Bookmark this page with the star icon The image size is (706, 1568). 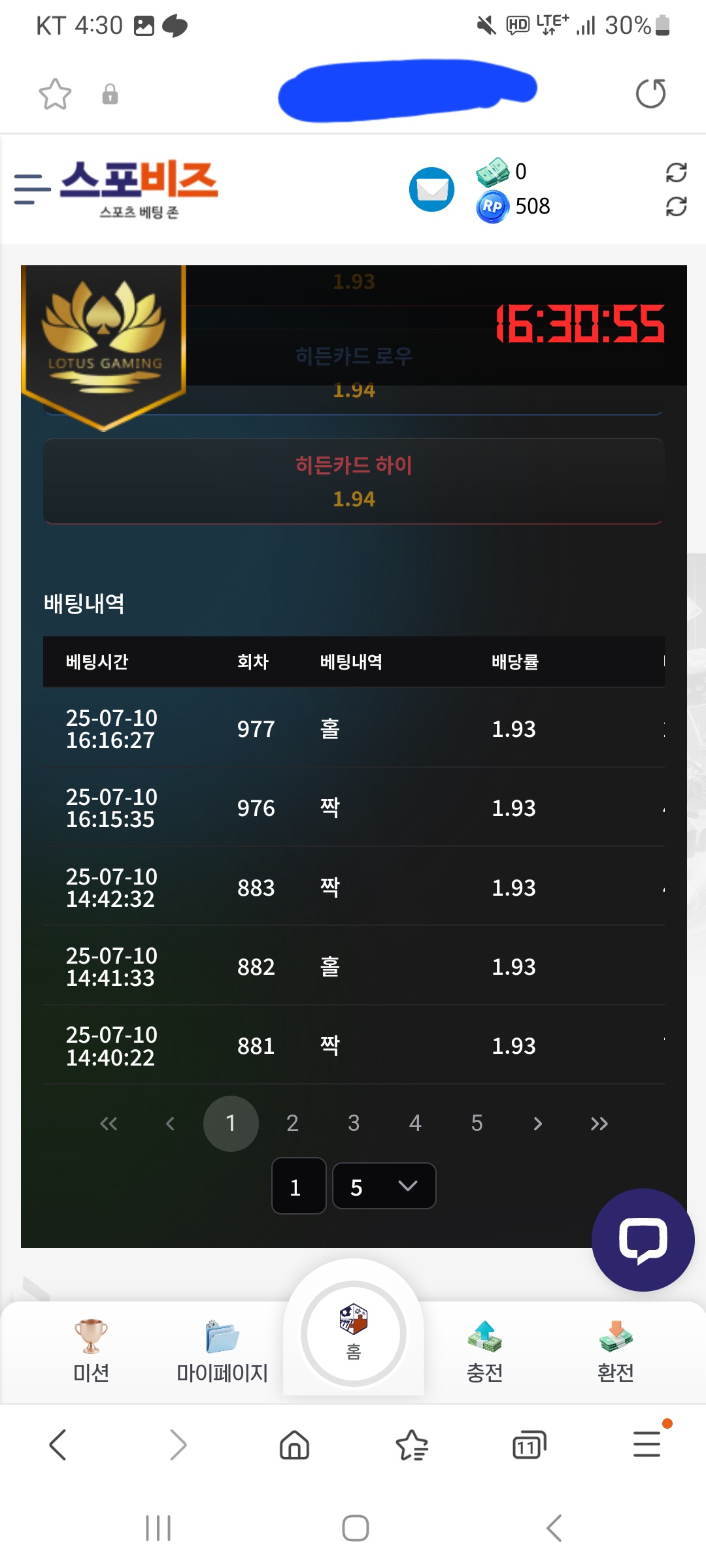(x=55, y=94)
